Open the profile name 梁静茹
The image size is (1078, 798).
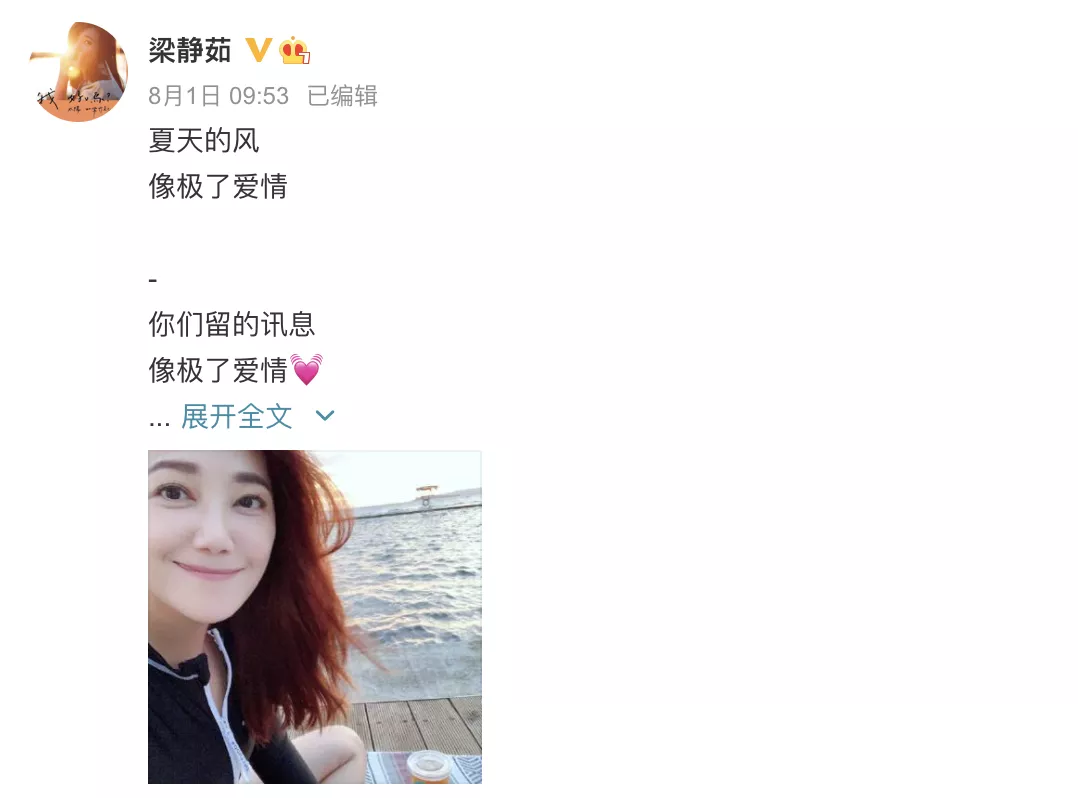click(190, 50)
